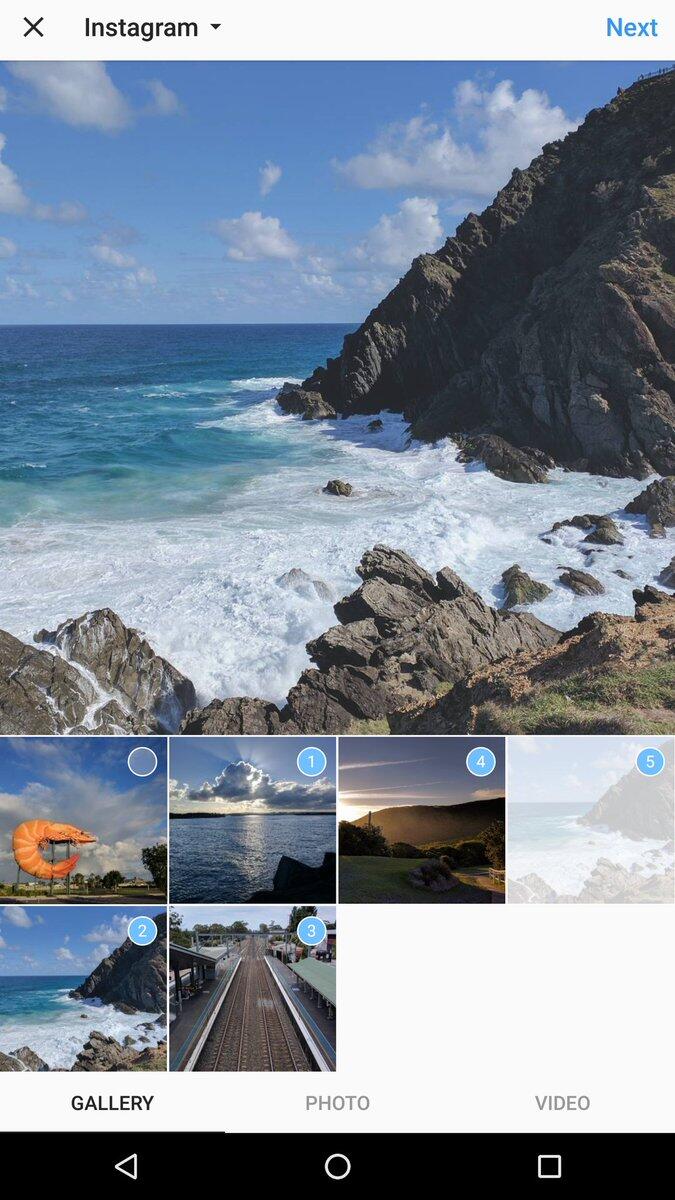Viewport: 675px width, 1200px height.
Task: Open the Instagram album dropdown
Action: coord(152,28)
